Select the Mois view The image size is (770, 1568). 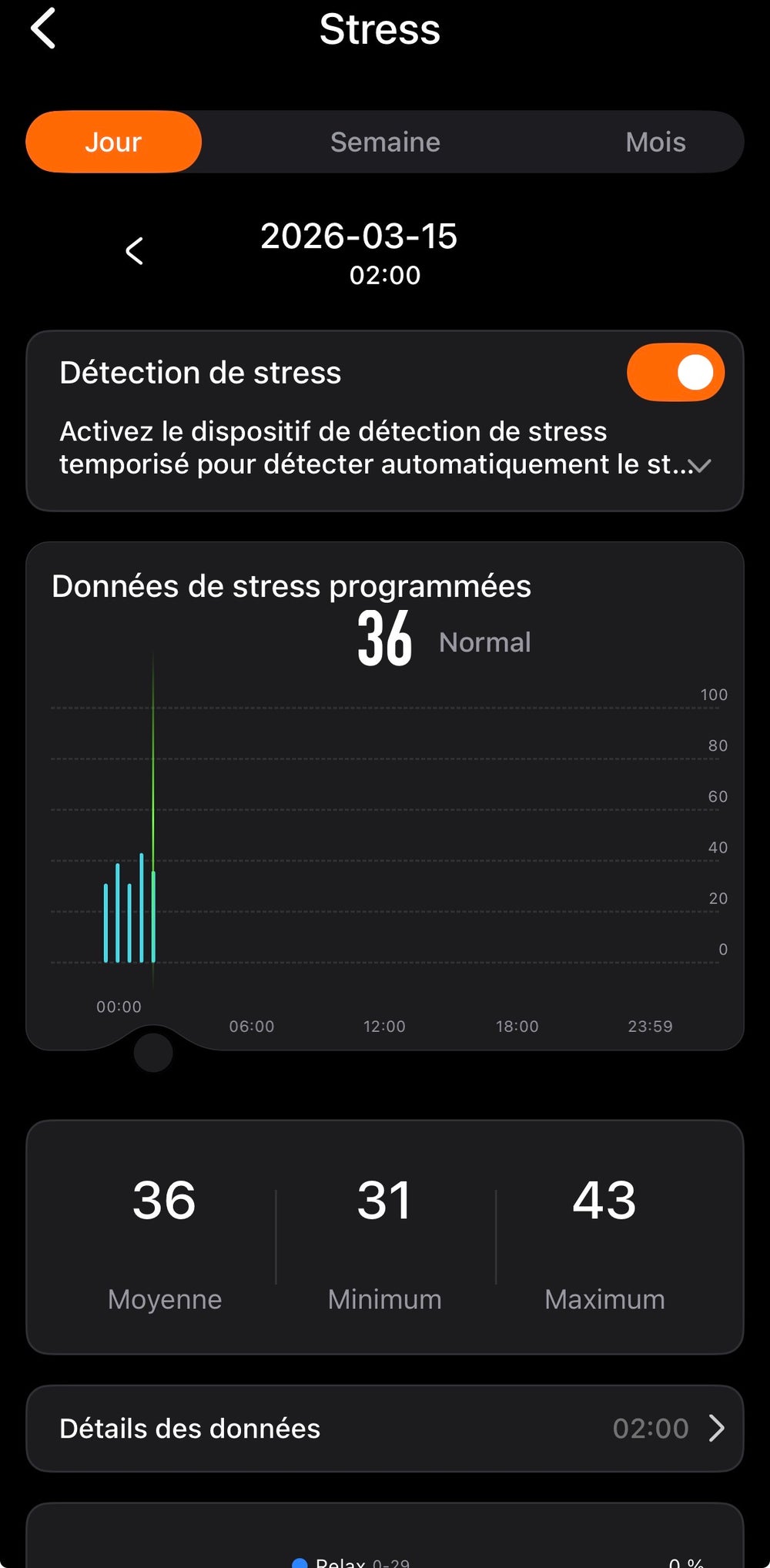point(655,142)
